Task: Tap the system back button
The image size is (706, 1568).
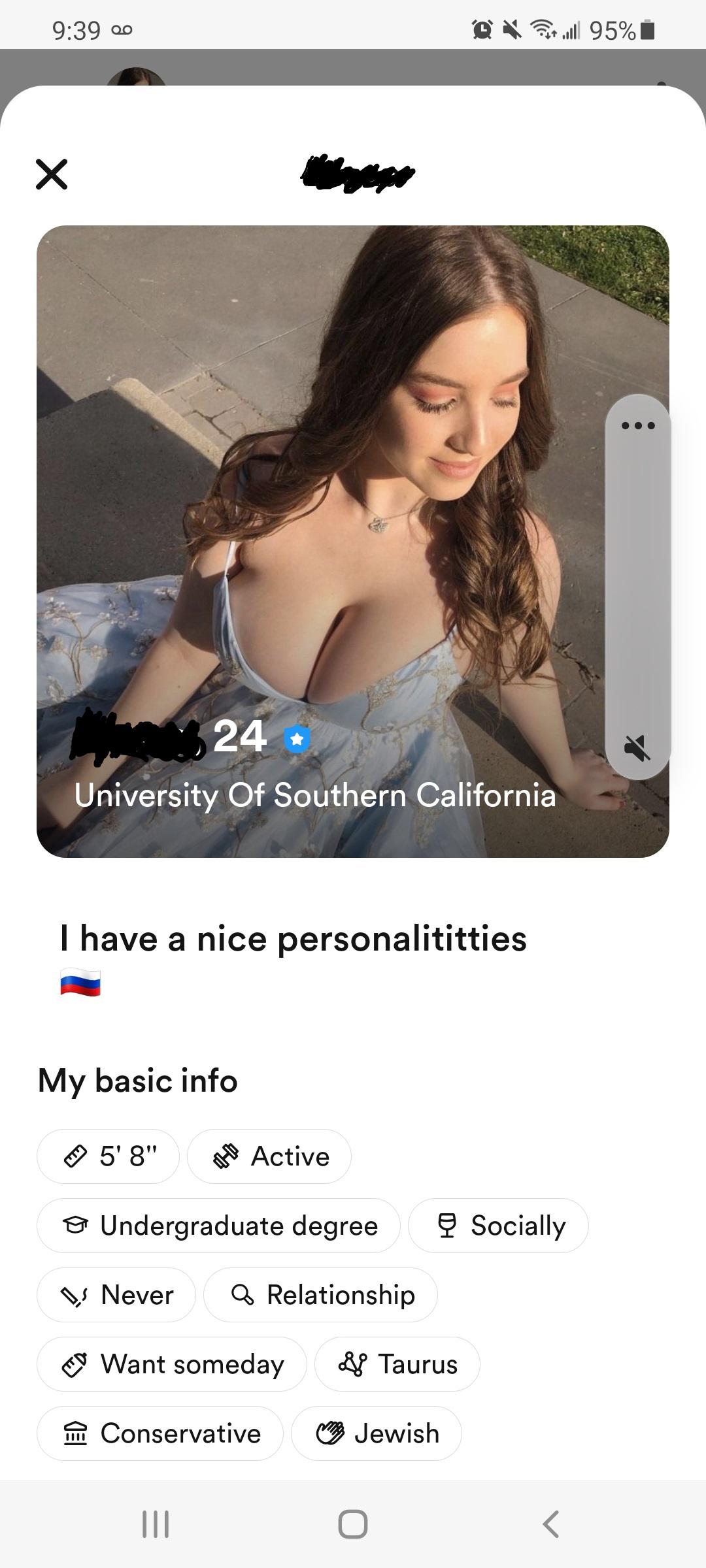Action: tap(551, 1524)
